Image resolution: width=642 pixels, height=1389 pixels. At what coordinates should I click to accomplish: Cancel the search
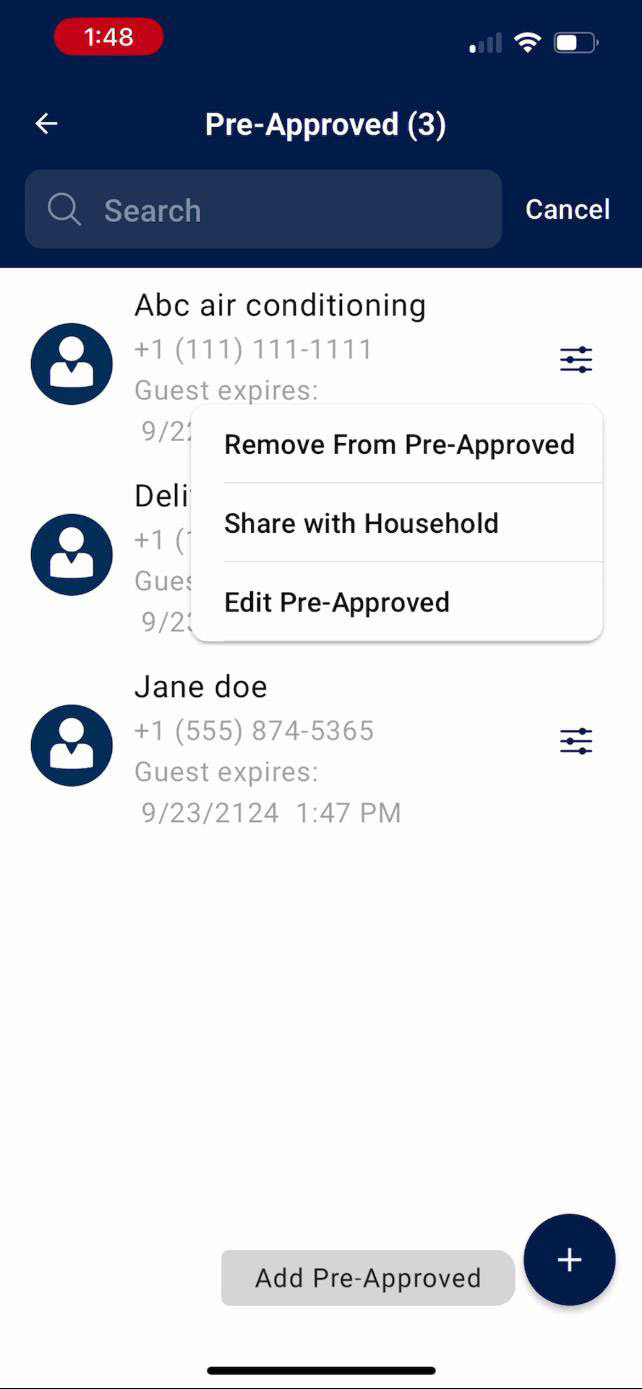click(567, 209)
